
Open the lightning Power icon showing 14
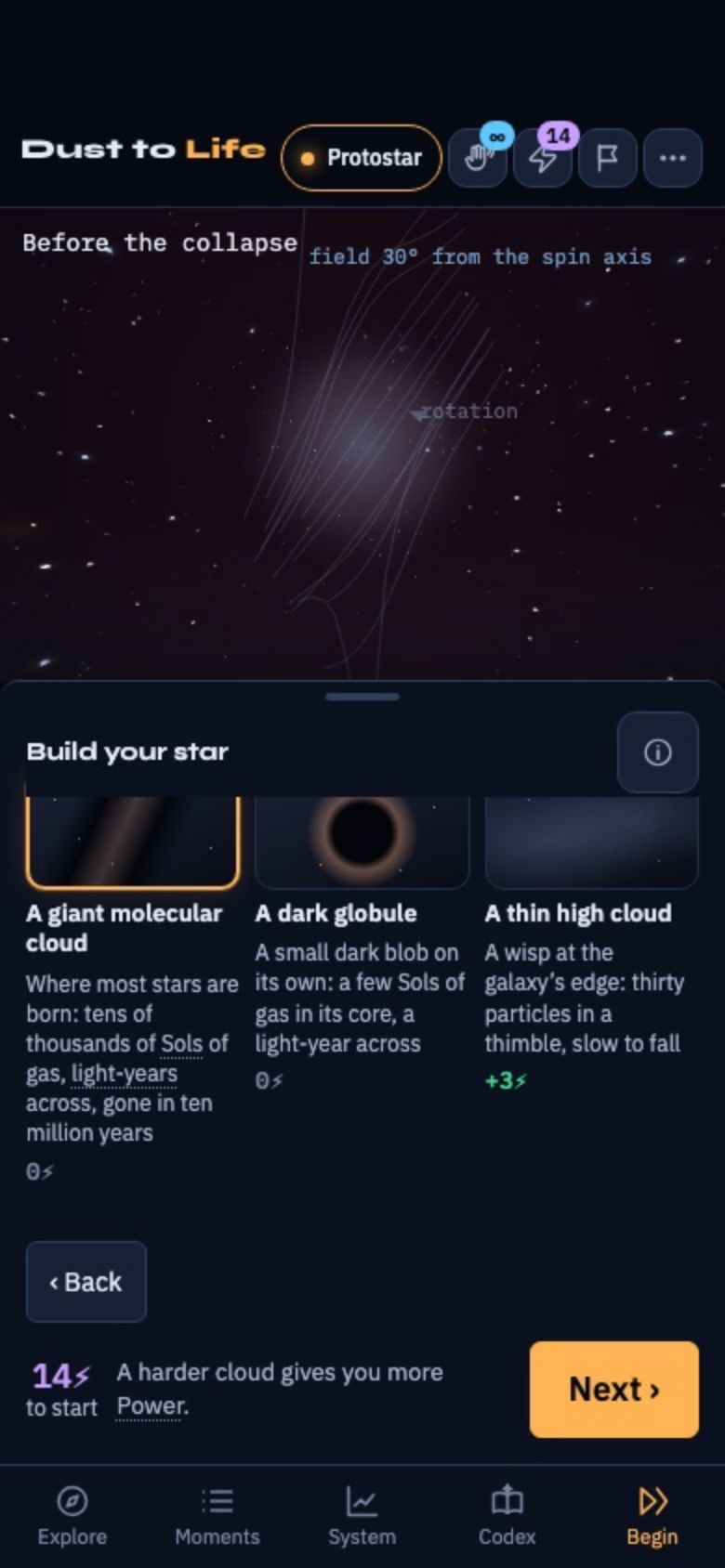[x=543, y=158]
